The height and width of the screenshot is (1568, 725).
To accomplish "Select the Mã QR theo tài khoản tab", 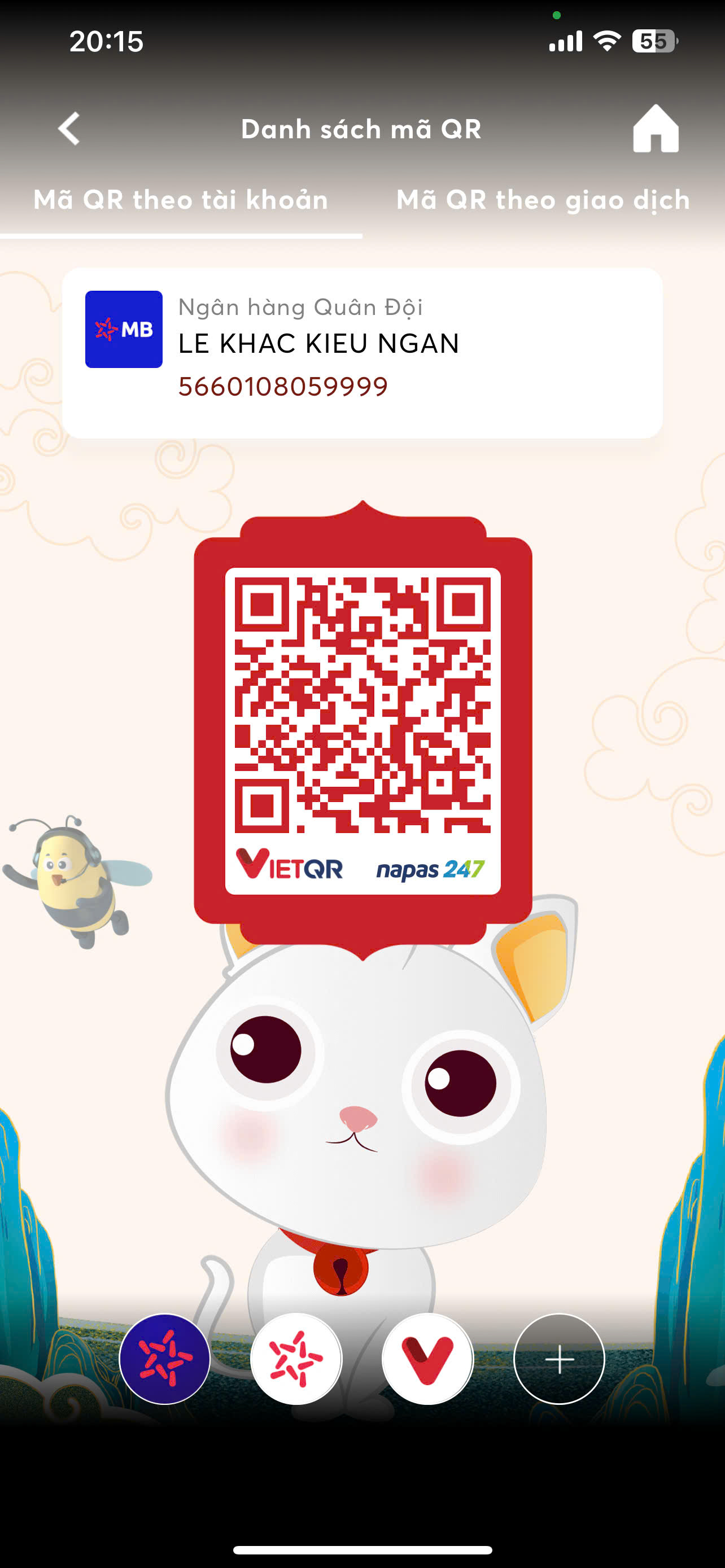I will (x=181, y=200).
